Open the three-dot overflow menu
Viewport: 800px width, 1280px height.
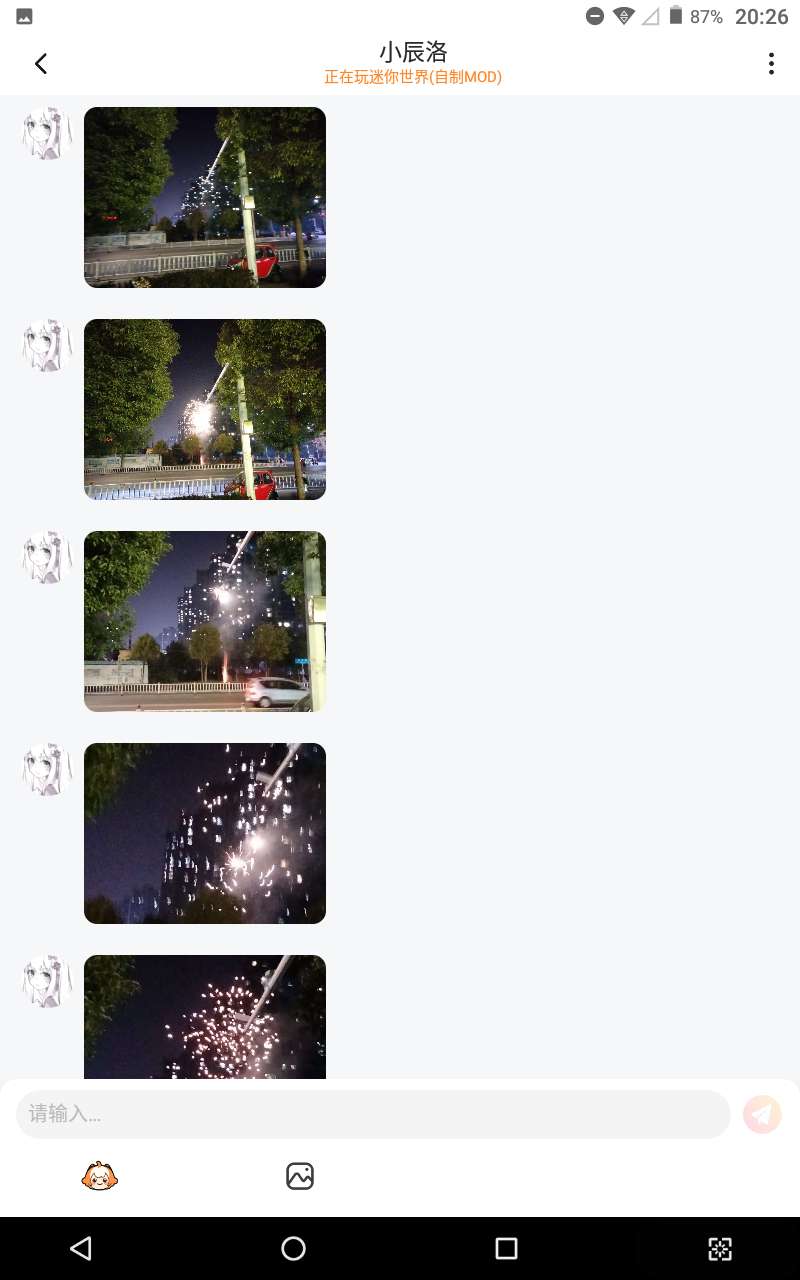click(x=770, y=64)
